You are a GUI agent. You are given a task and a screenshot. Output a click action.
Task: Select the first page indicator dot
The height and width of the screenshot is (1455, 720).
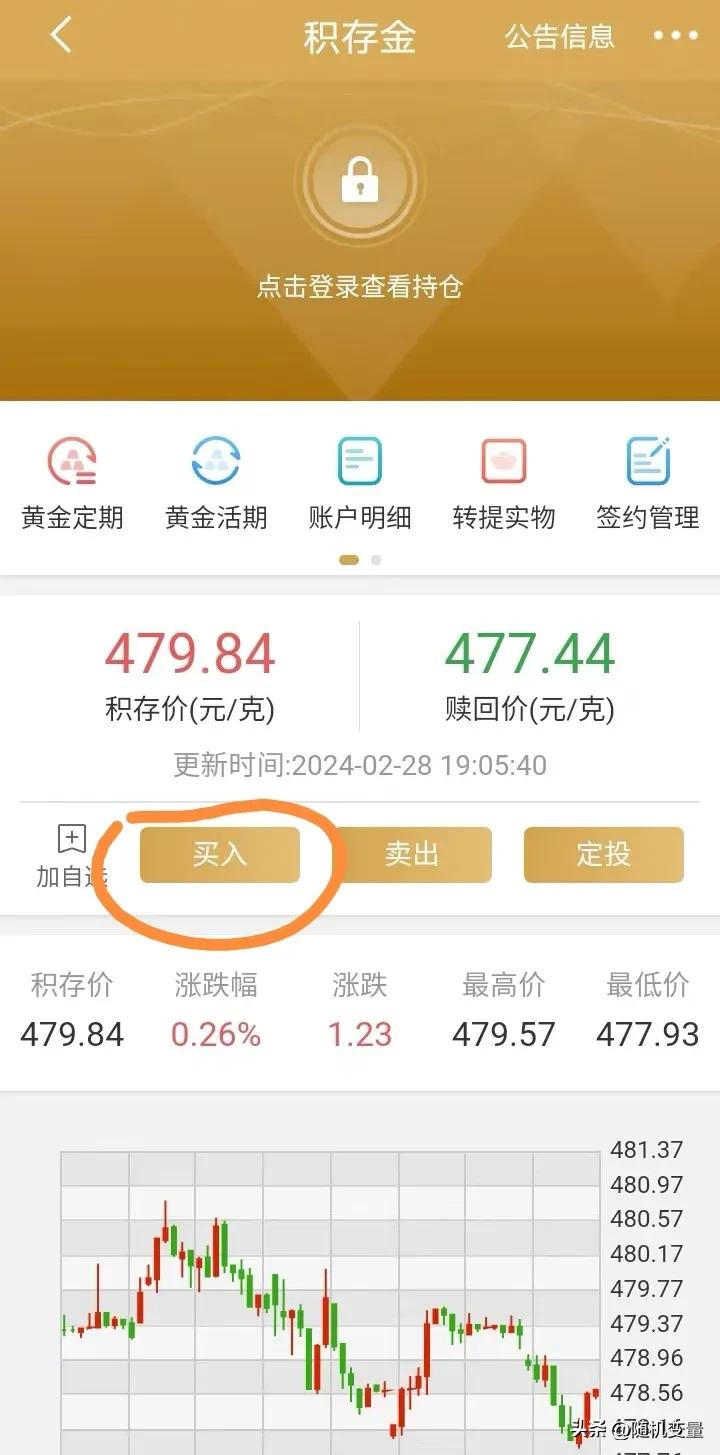click(x=349, y=559)
